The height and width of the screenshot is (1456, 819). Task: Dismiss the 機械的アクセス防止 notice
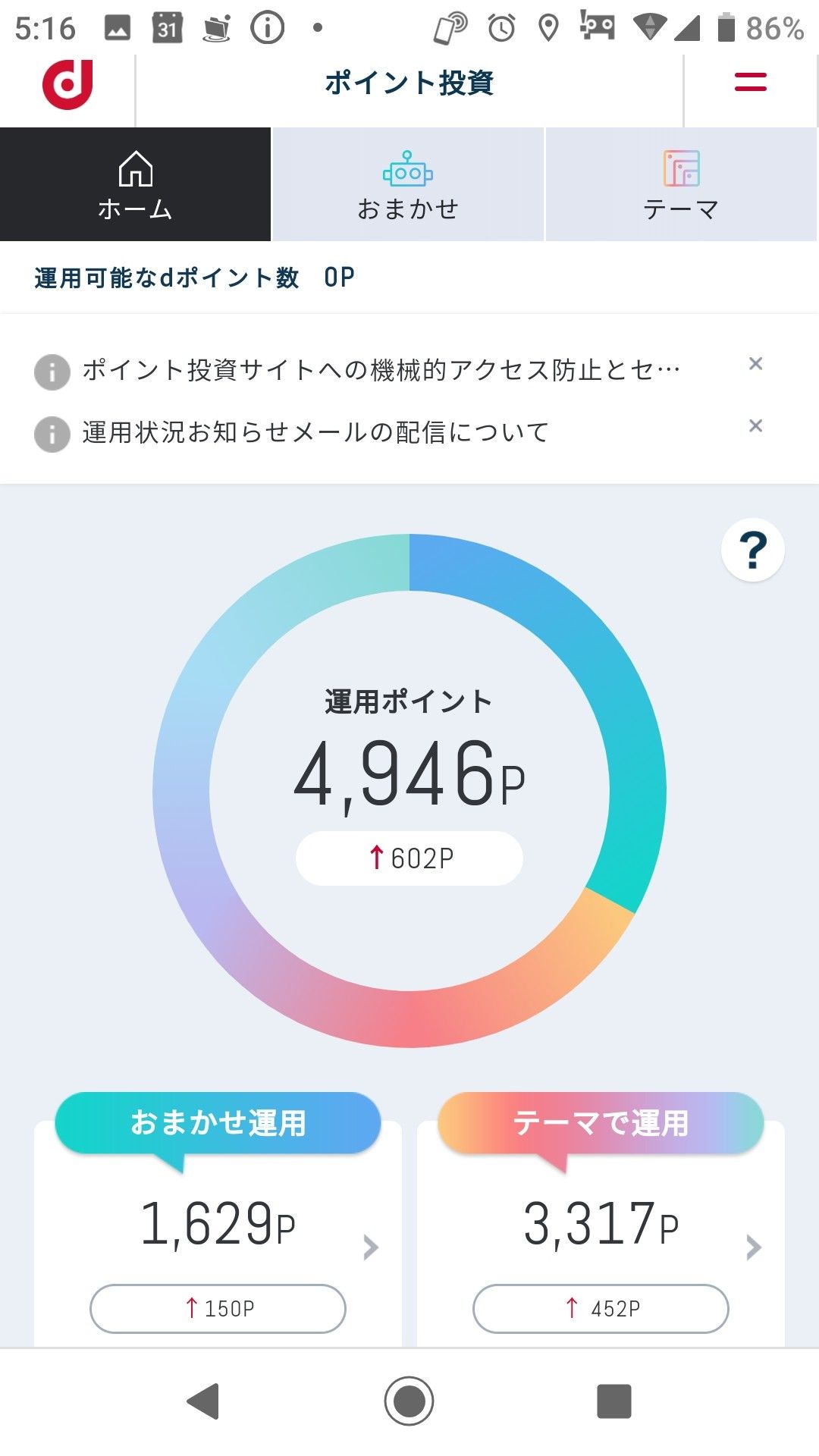755,364
